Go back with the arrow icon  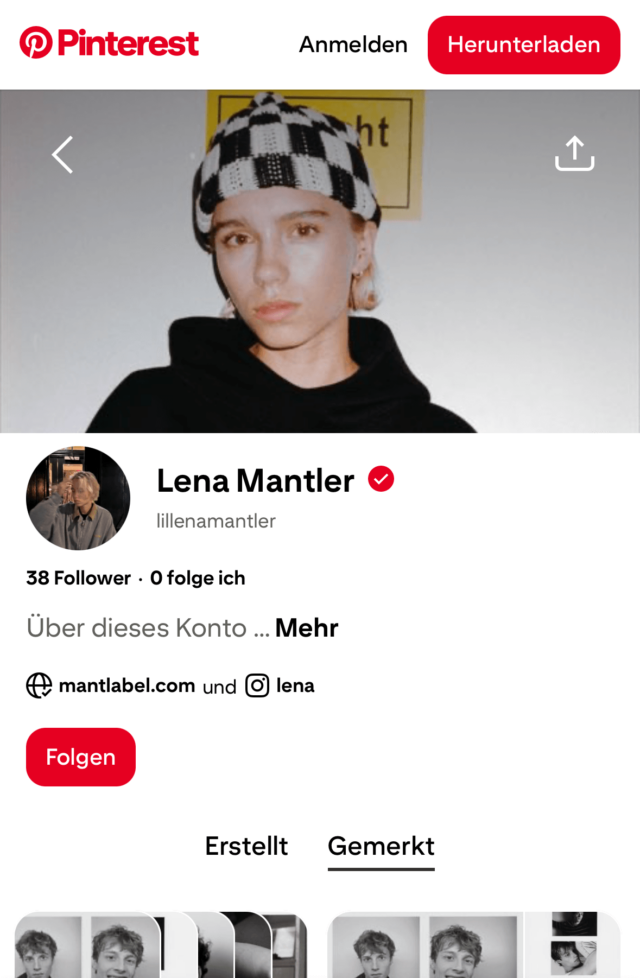(x=63, y=155)
